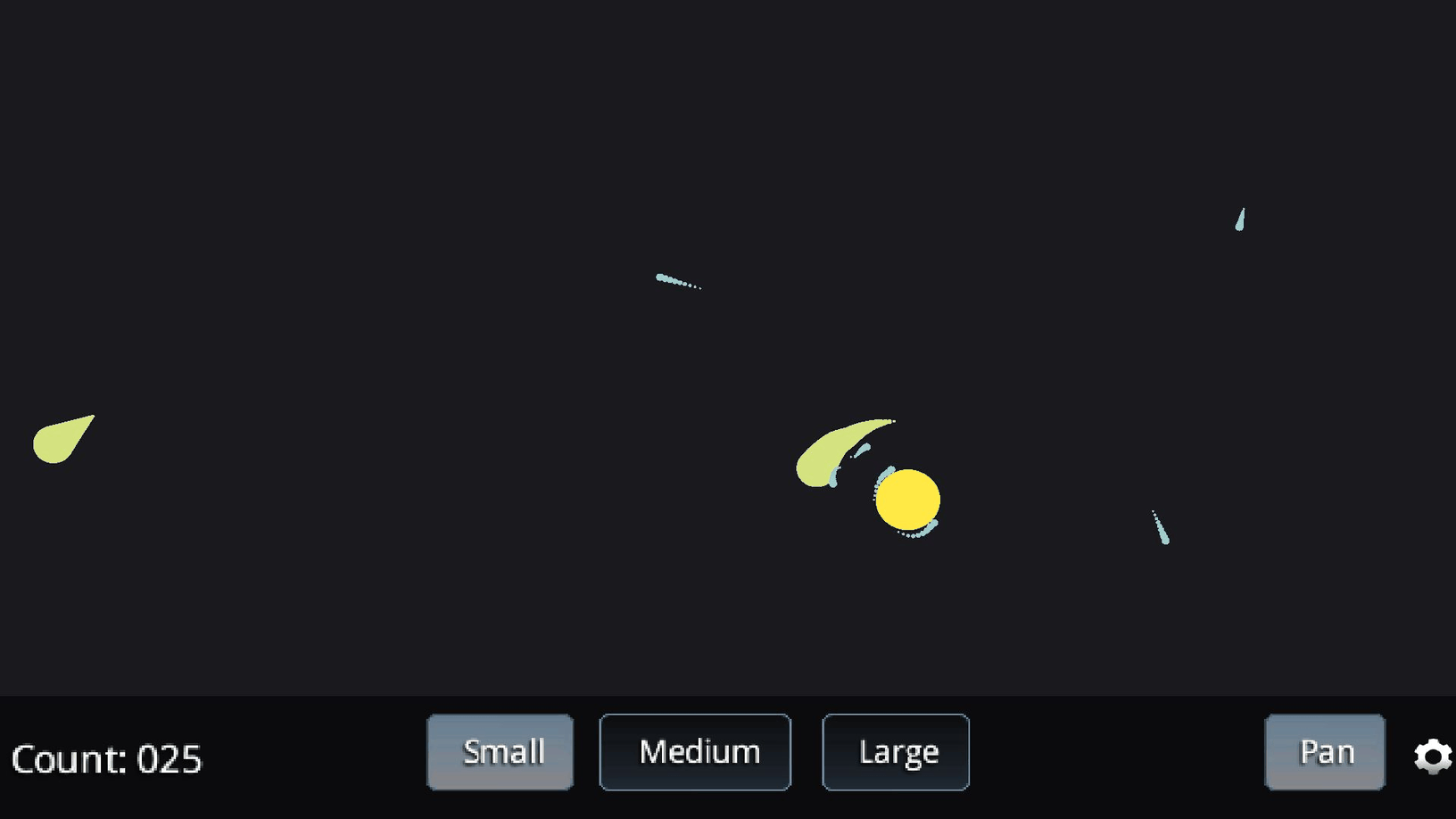Select the Small body size

pos(500,752)
